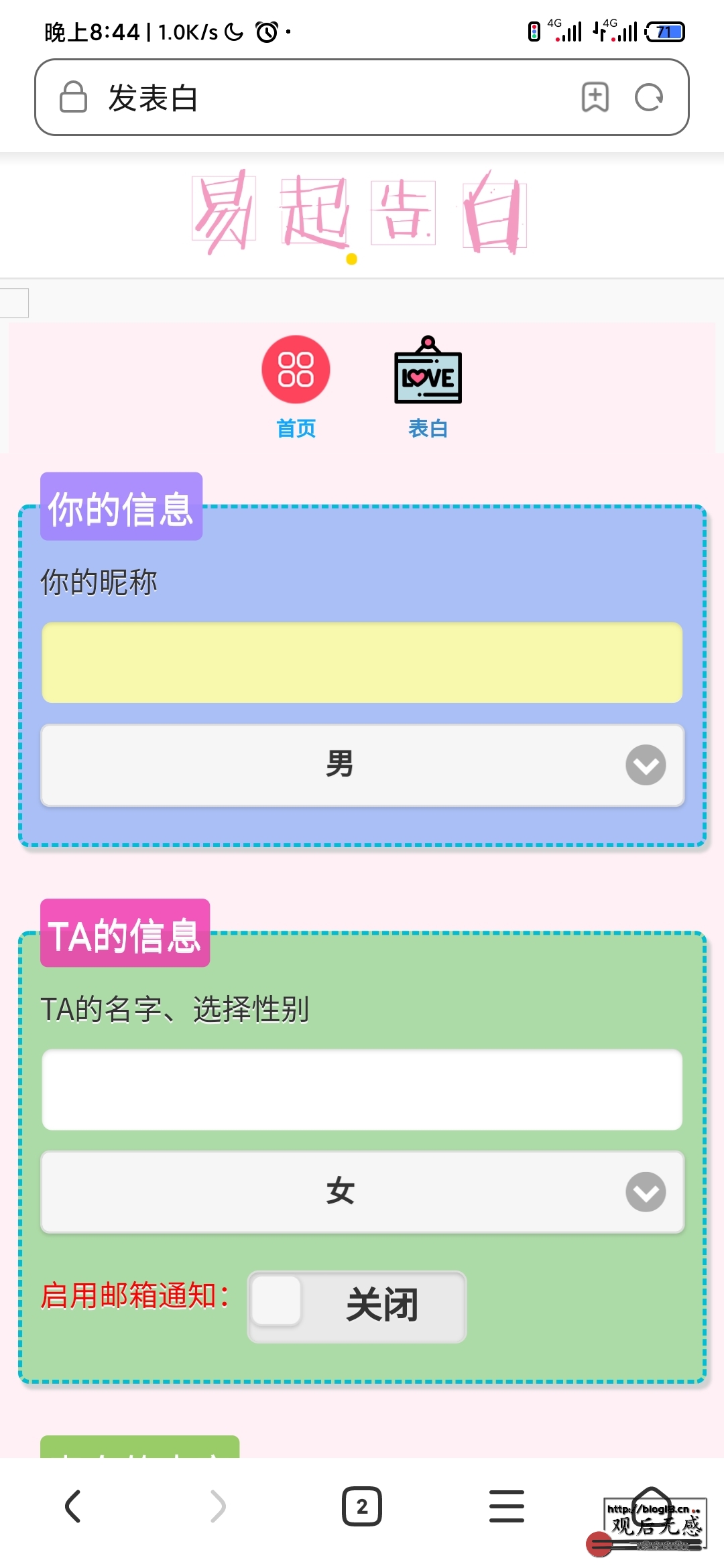Toggle the 启用邮箱通知 switch on
The width and height of the screenshot is (724, 1568).
(357, 1307)
